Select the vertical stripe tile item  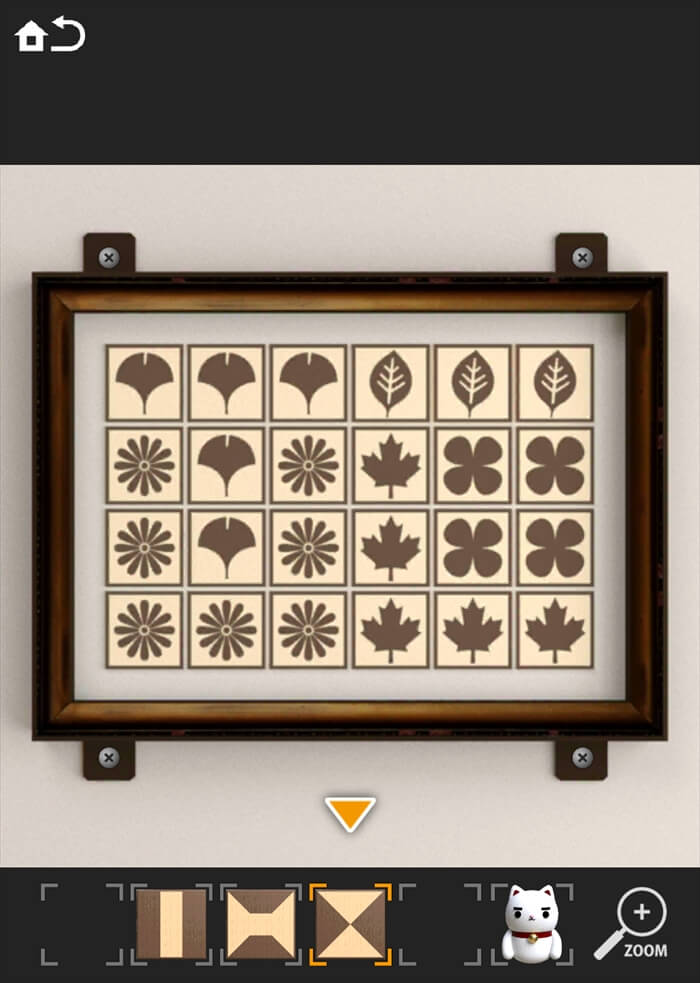tap(172, 924)
